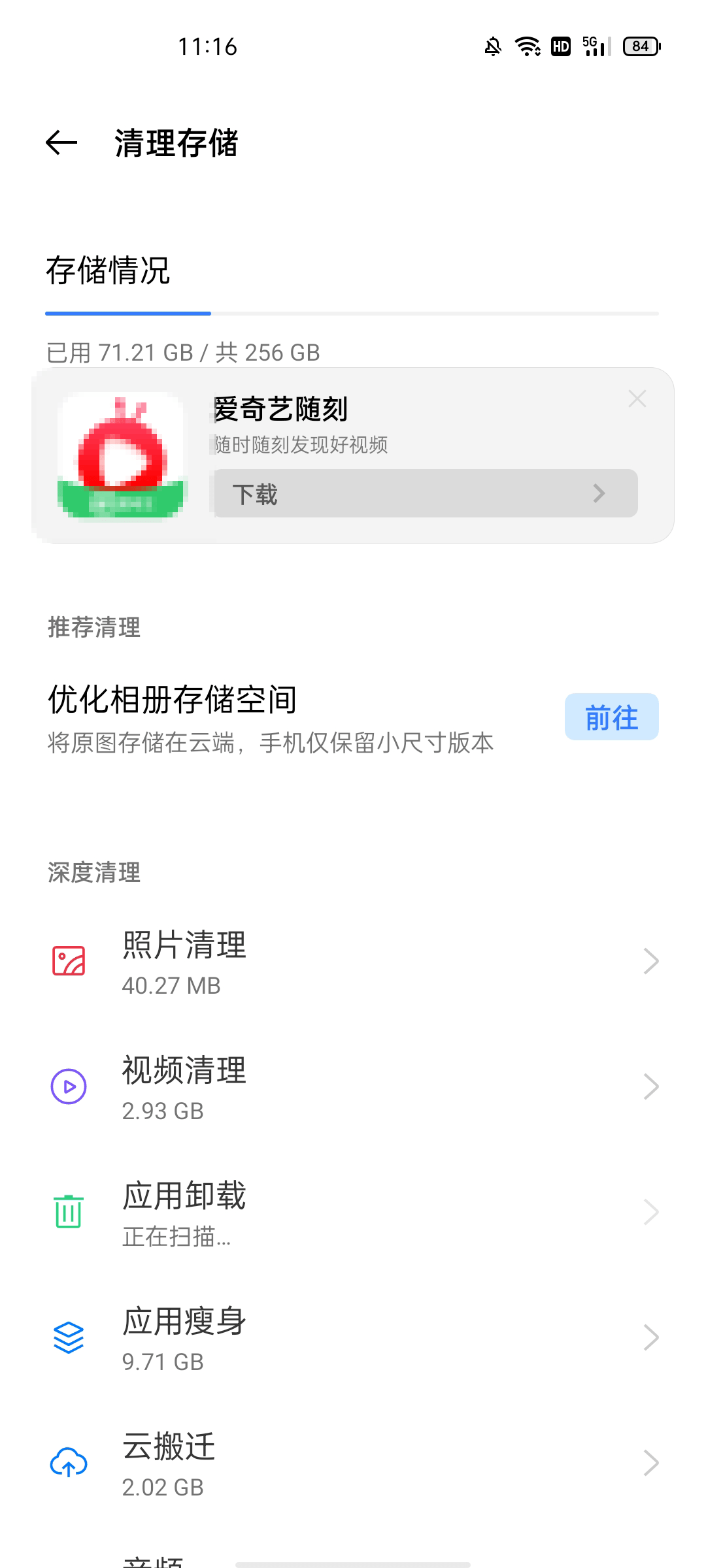The height and width of the screenshot is (1568, 706).
Task: Tap 前往 to optimize album storage
Action: coord(611,717)
